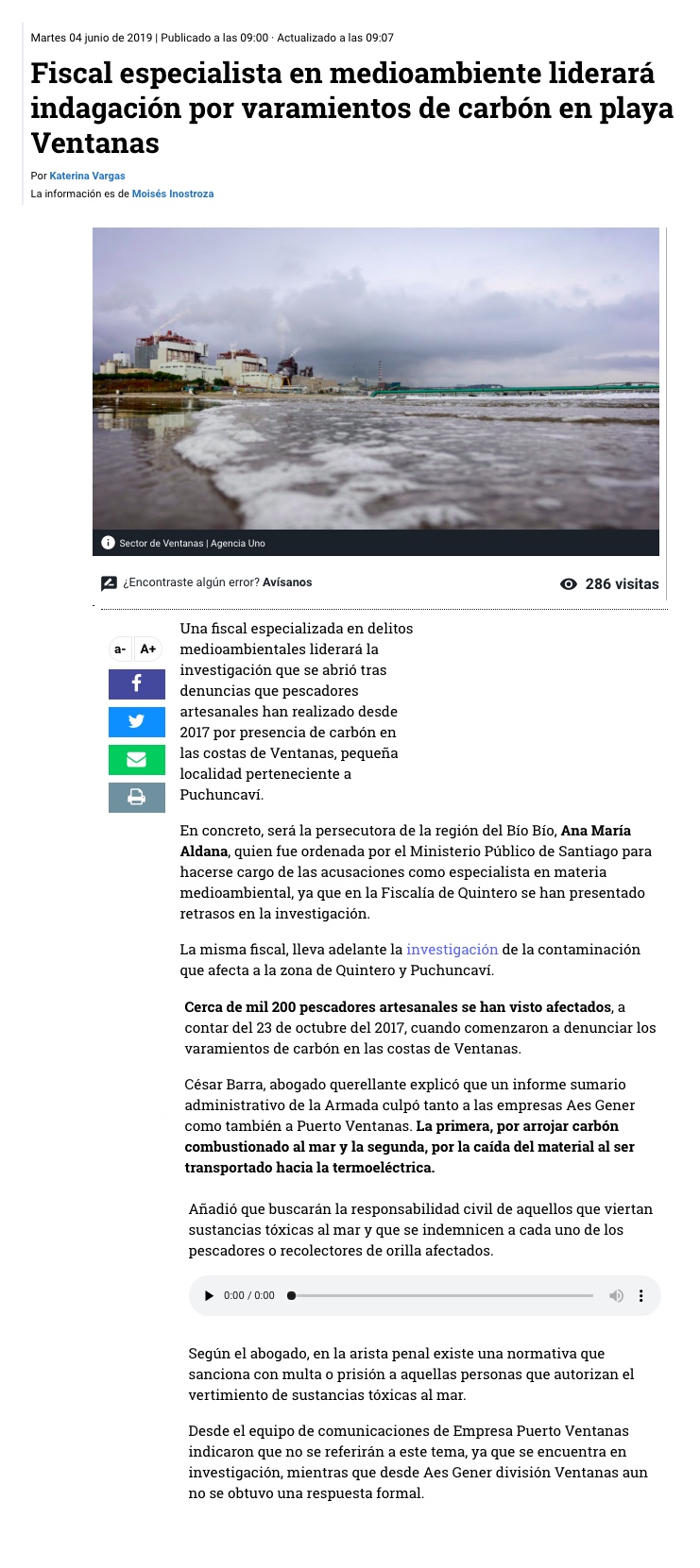Open the investigación link

pyautogui.click(x=452, y=950)
